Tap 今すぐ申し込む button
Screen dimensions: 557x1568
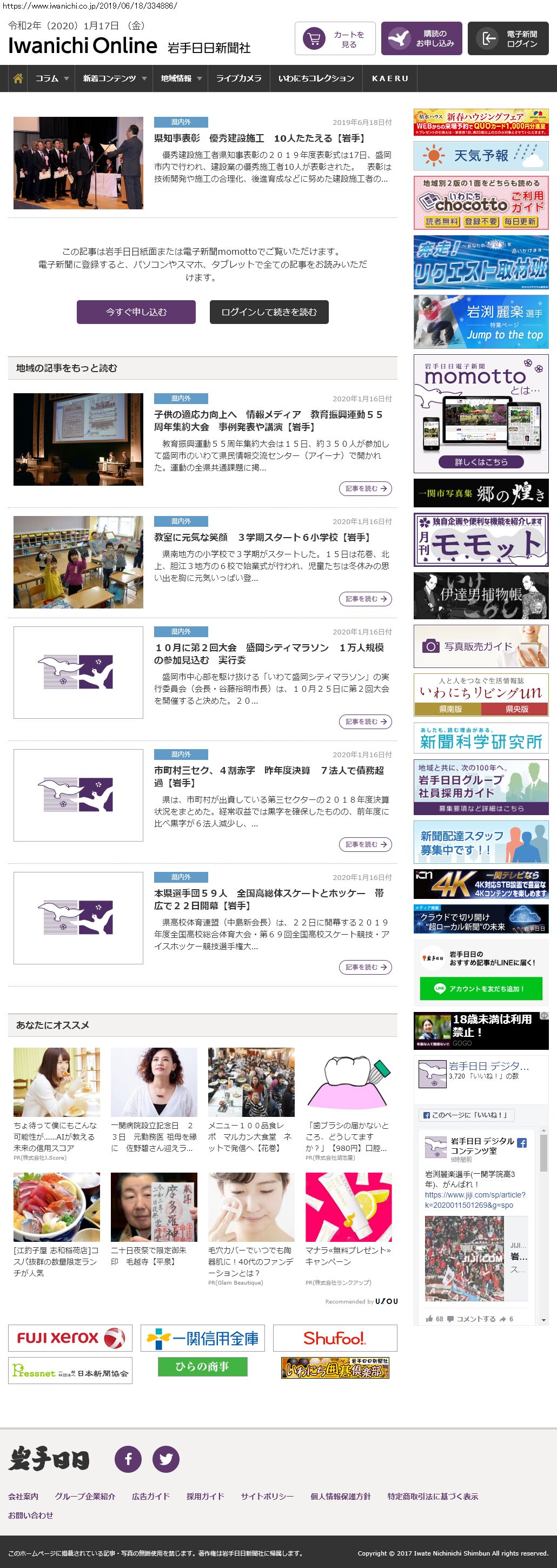pos(136,312)
